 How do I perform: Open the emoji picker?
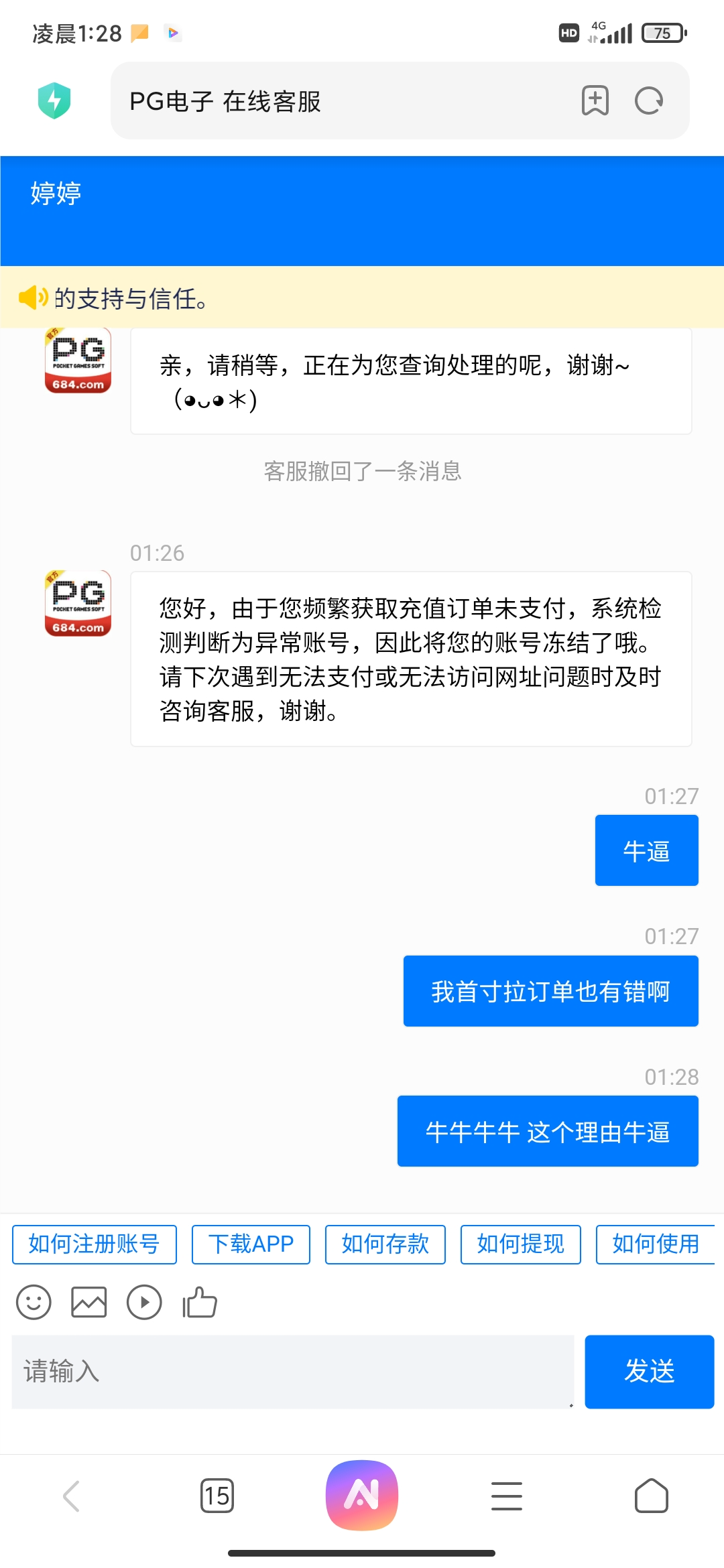pyautogui.click(x=34, y=1303)
